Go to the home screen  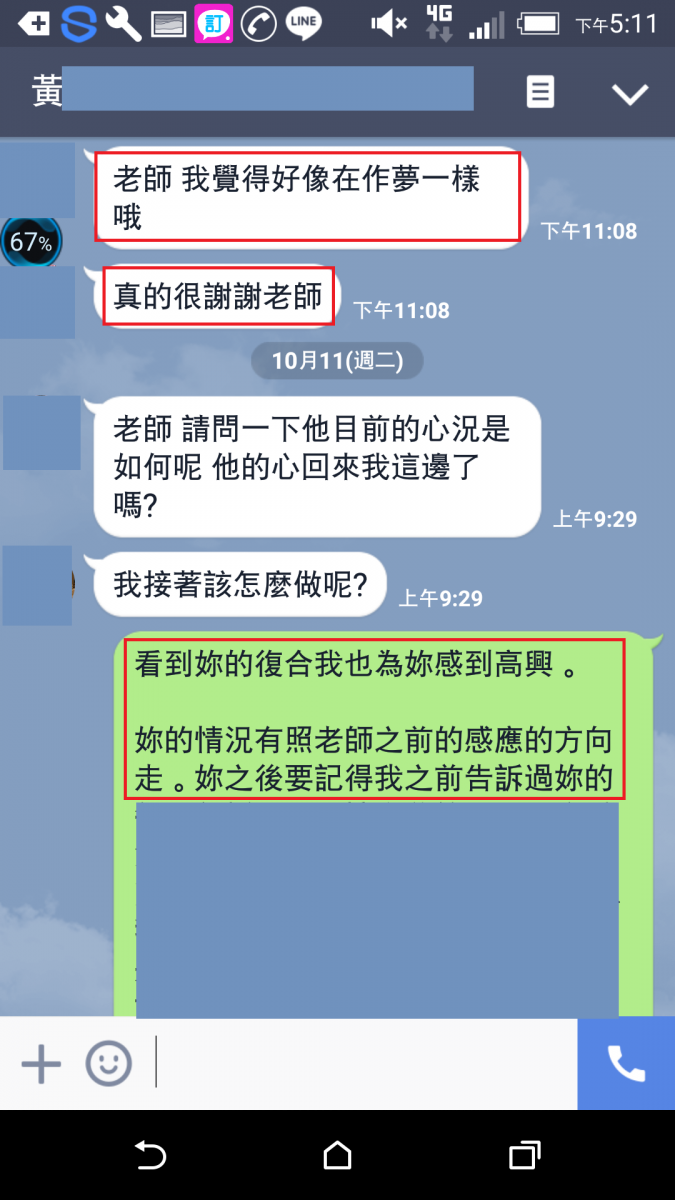[x=337, y=1156]
